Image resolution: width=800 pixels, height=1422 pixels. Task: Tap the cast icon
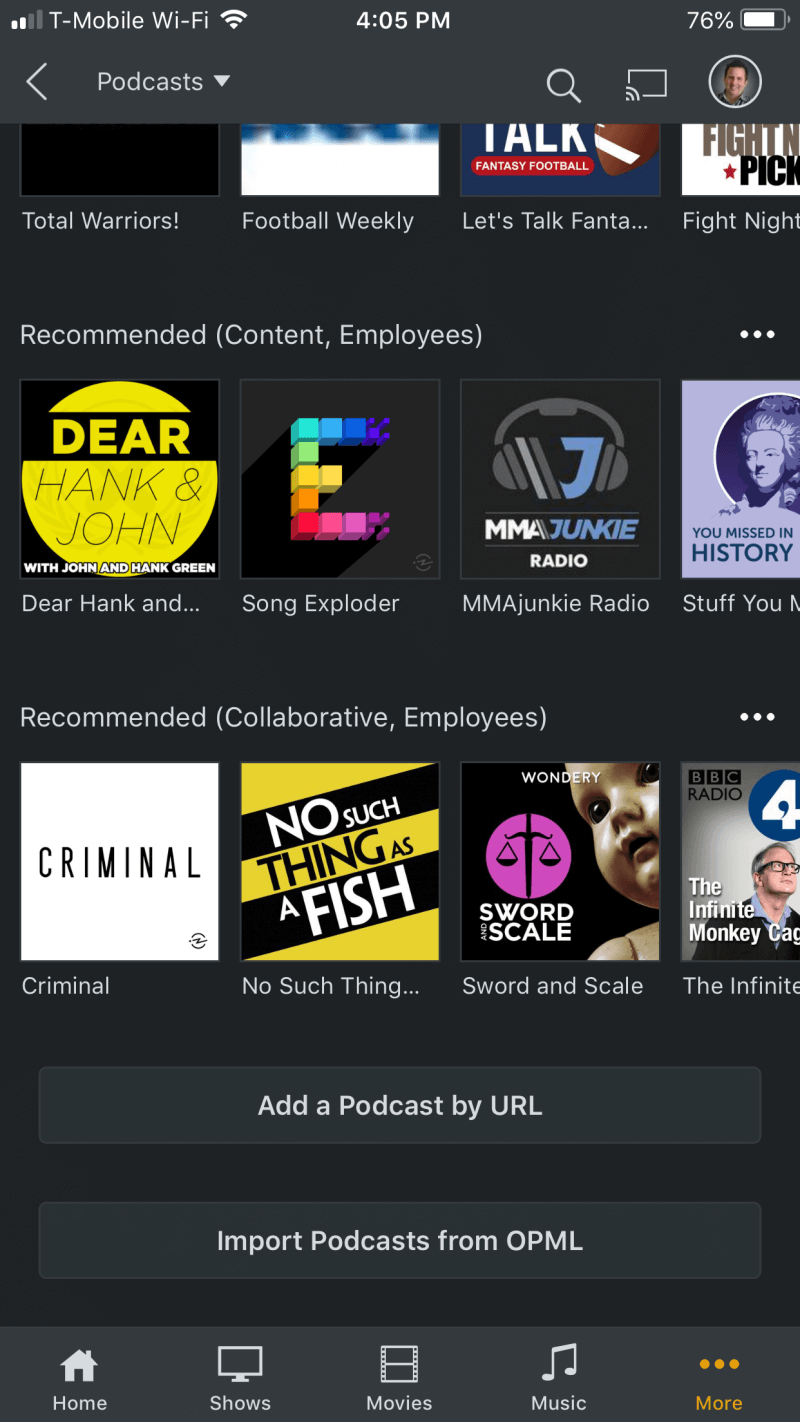tap(646, 84)
